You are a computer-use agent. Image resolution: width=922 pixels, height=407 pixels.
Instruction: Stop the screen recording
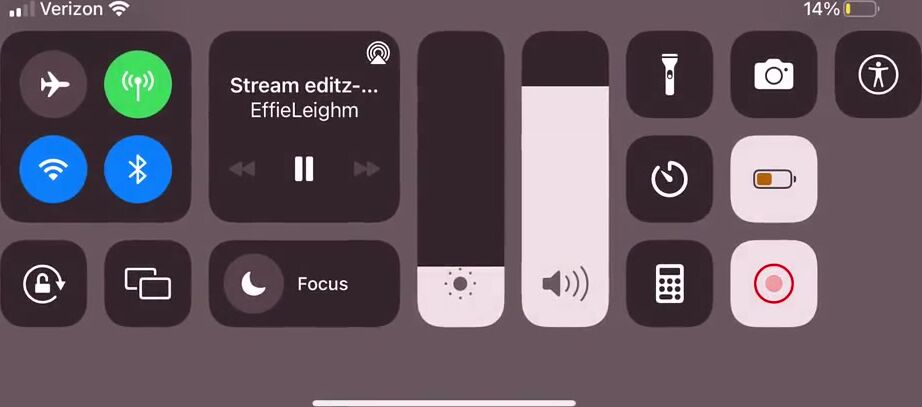point(774,284)
